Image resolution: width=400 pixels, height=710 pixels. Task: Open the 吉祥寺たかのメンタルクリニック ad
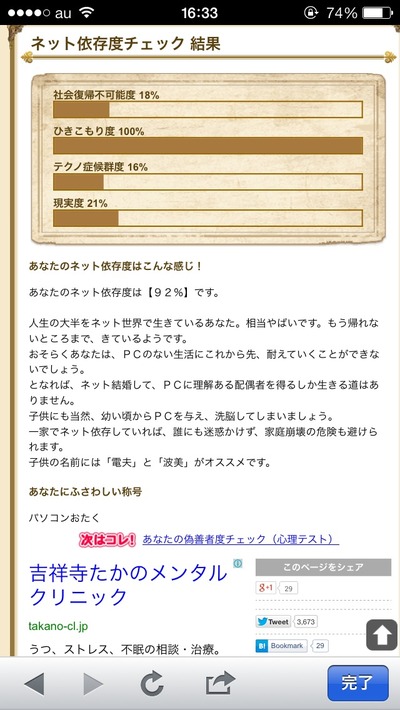[x=128, y=585]
